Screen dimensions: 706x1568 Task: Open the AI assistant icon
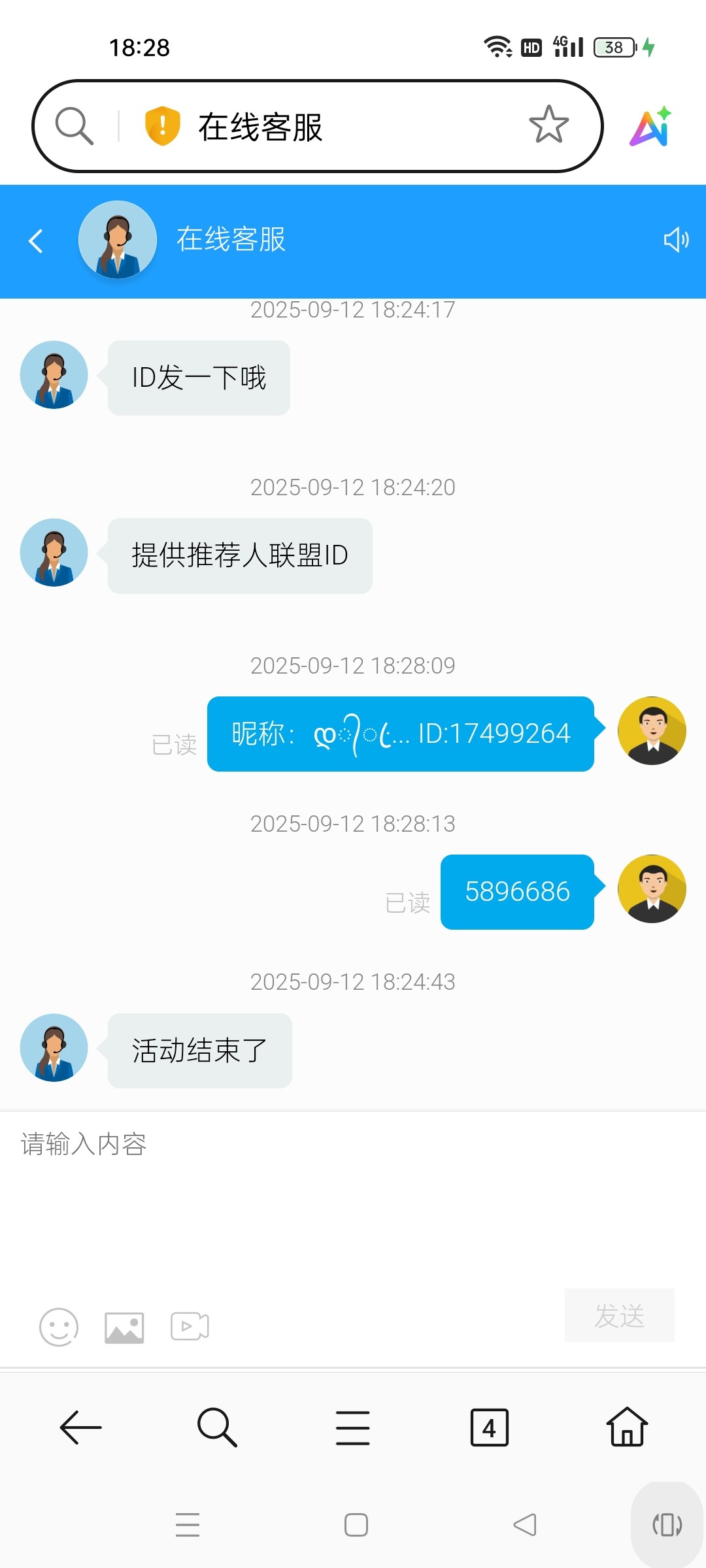click(650, 126)
